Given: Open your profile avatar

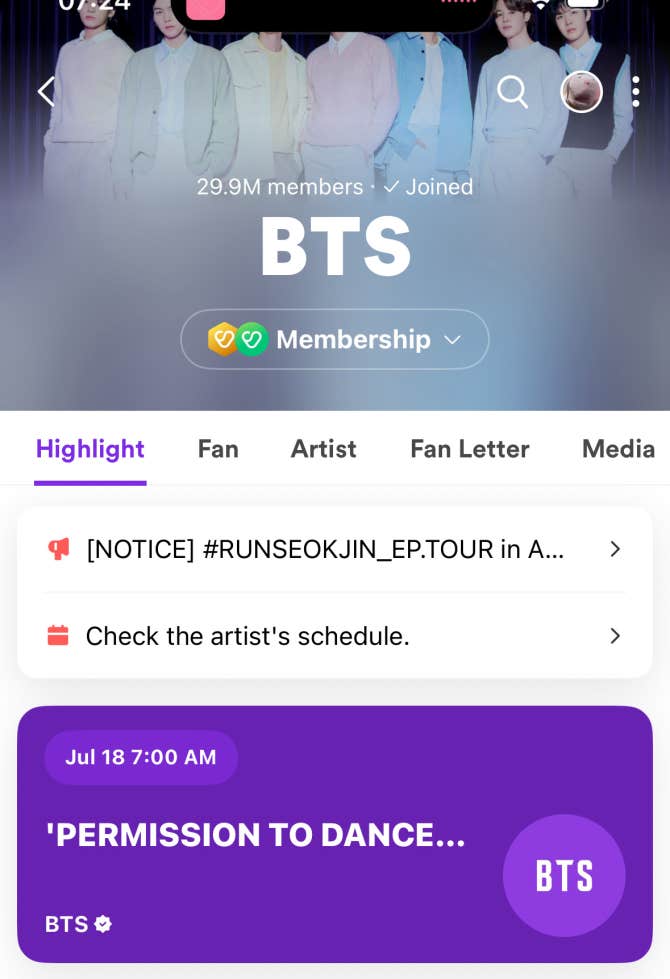Looking at the screenshot, I should point(581,92).
